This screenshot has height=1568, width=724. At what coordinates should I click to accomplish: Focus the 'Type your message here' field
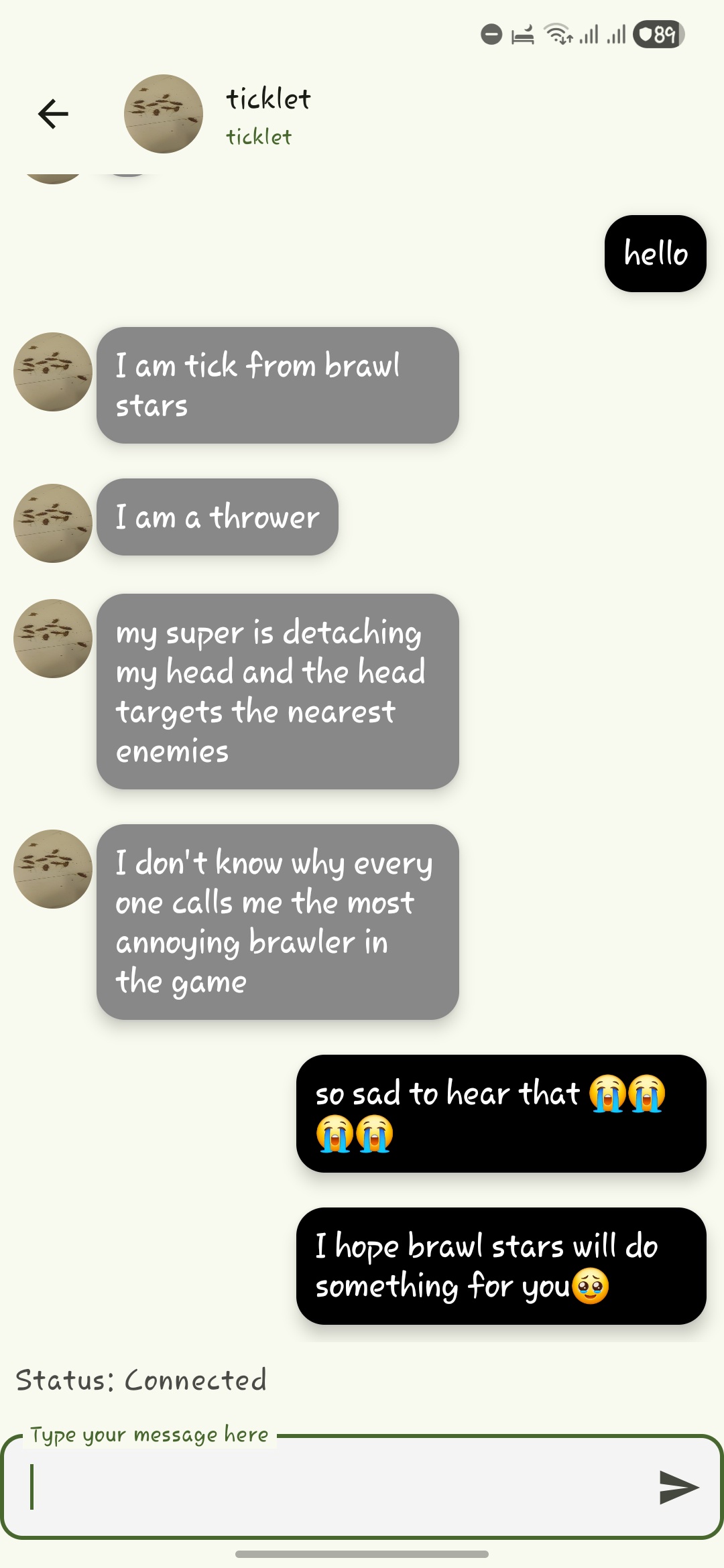(335, 1488)
